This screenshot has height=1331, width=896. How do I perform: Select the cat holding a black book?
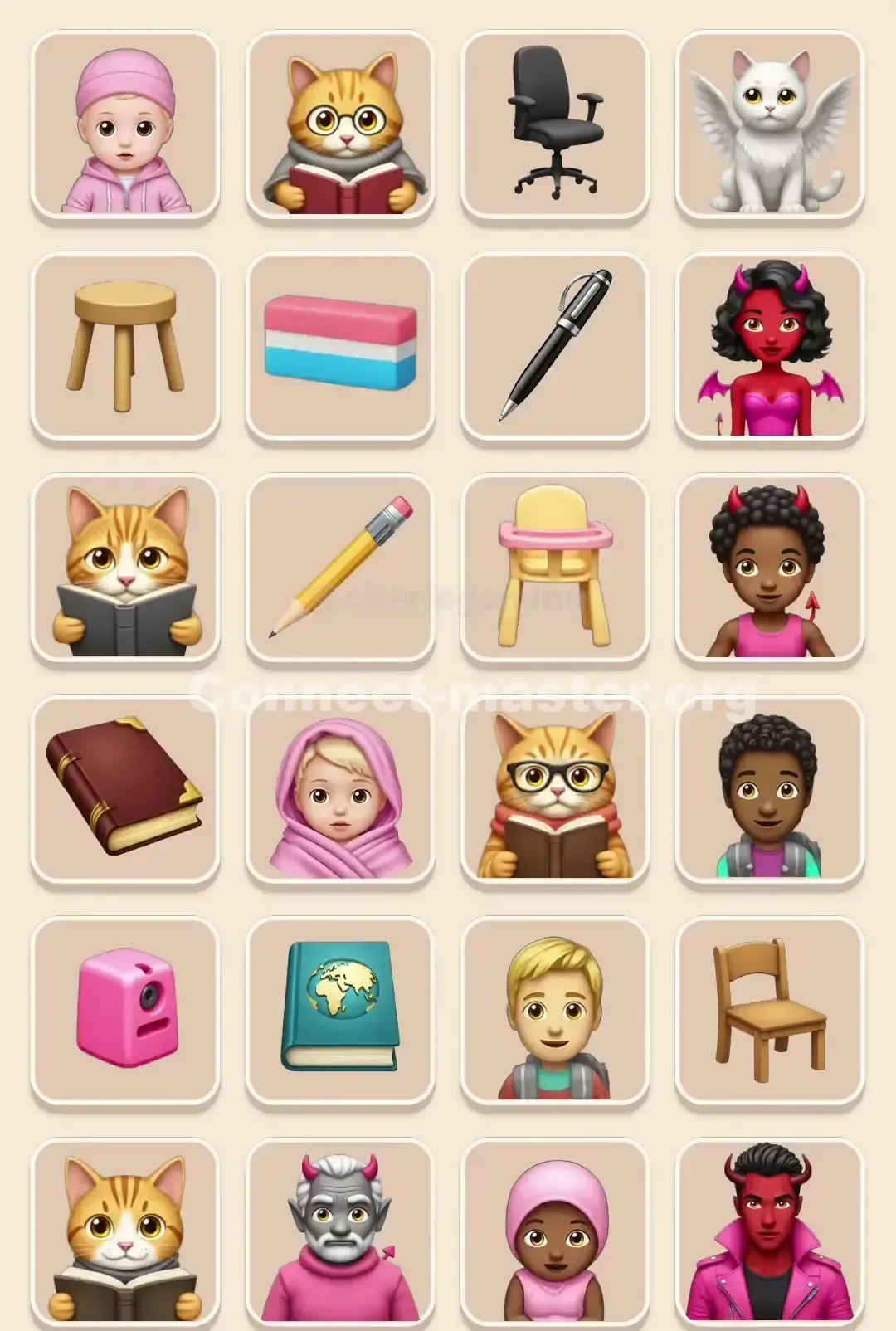click(x=125, y=569)
